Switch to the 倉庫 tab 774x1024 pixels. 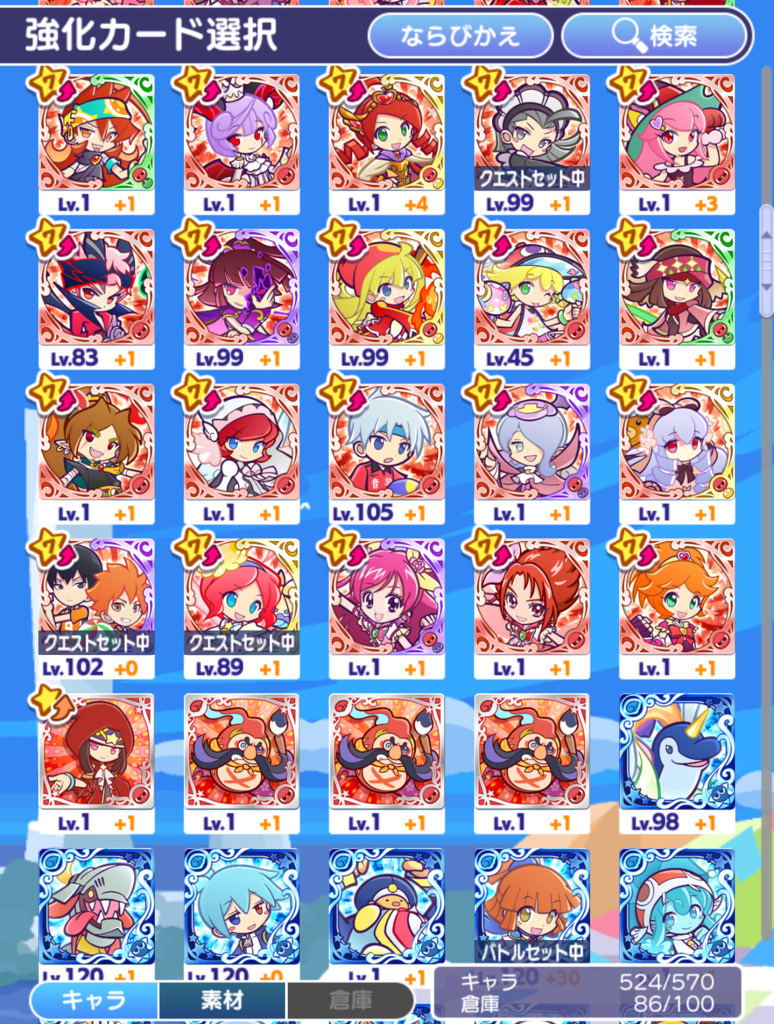[349, 999]
